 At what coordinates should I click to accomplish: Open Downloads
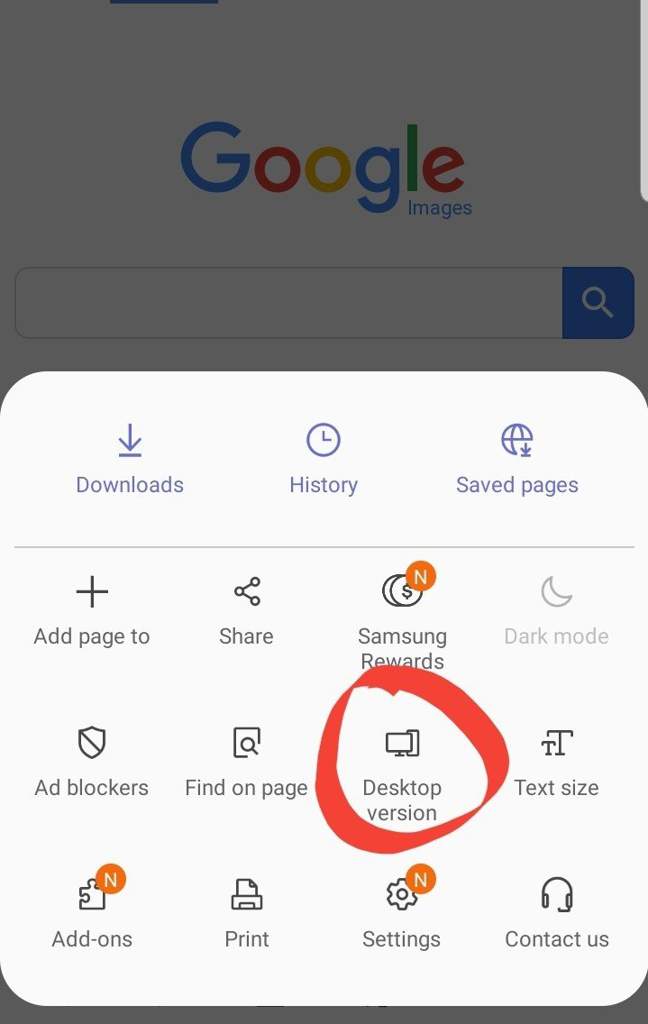pos(130,460)
